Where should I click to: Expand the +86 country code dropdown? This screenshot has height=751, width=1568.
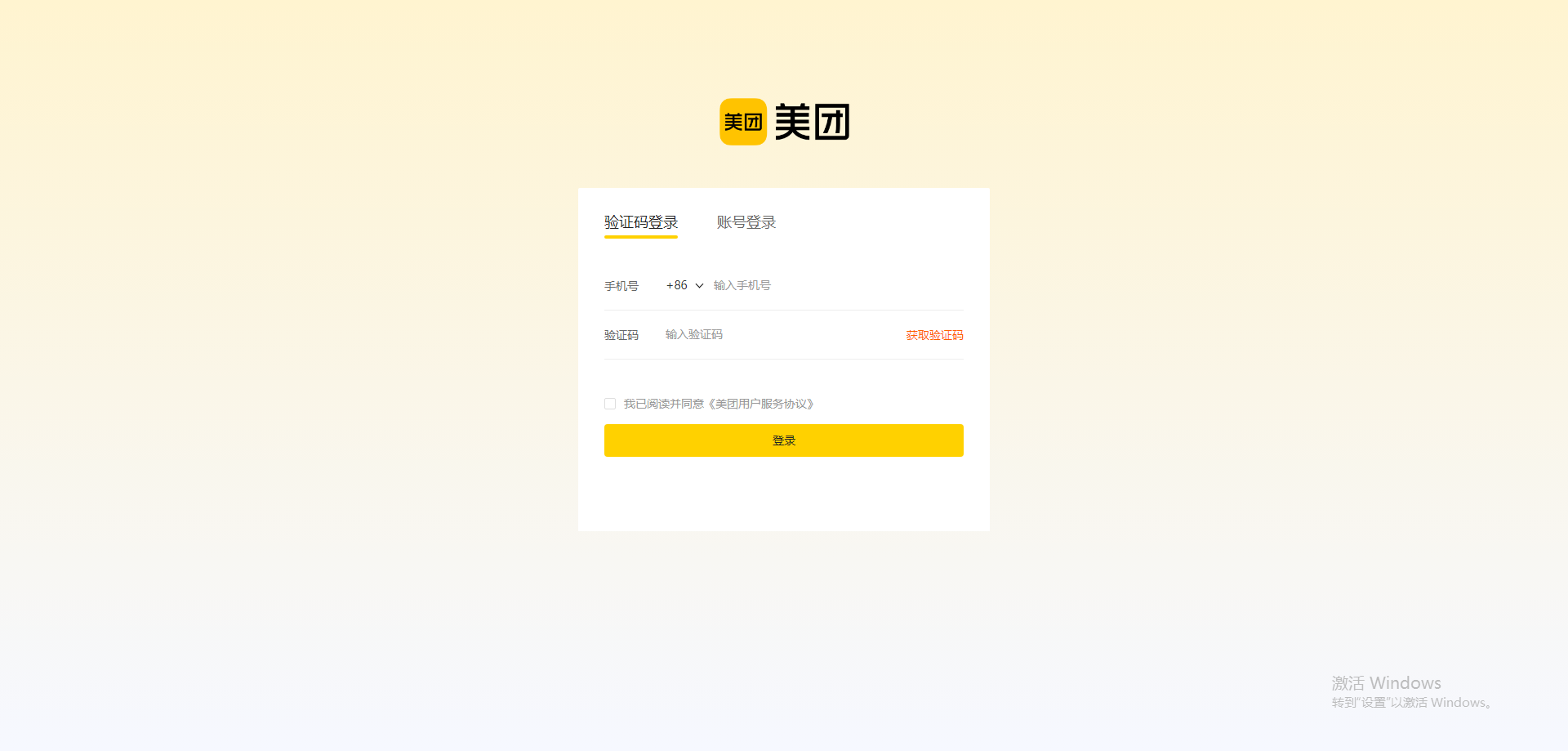(x=684, y=285)
